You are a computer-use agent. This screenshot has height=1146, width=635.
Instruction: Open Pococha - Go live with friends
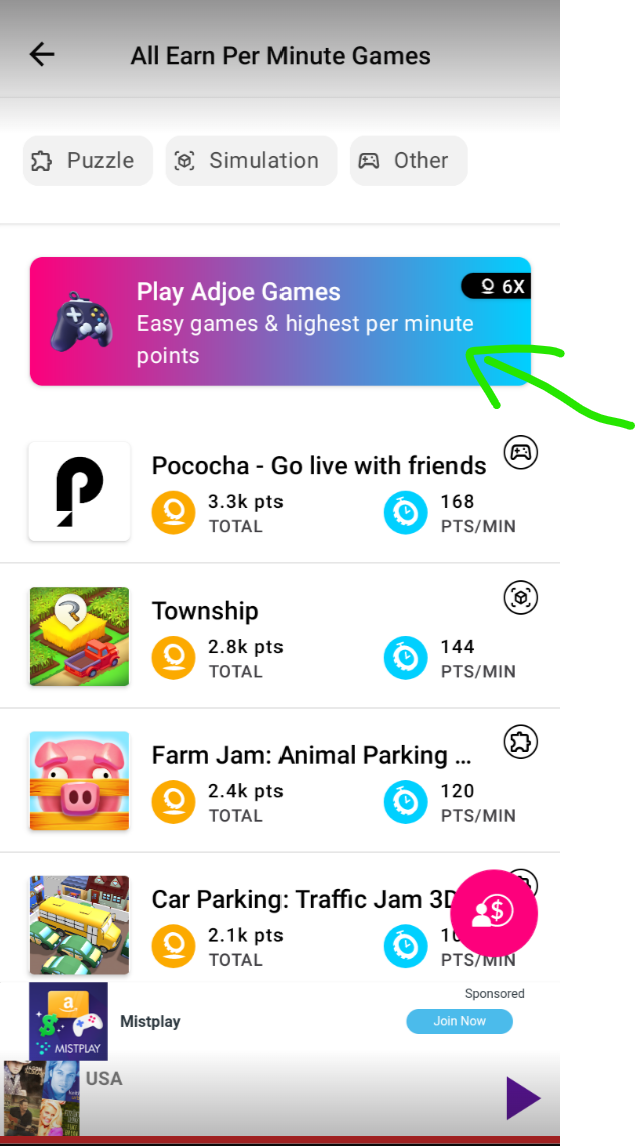pos(318,466)
